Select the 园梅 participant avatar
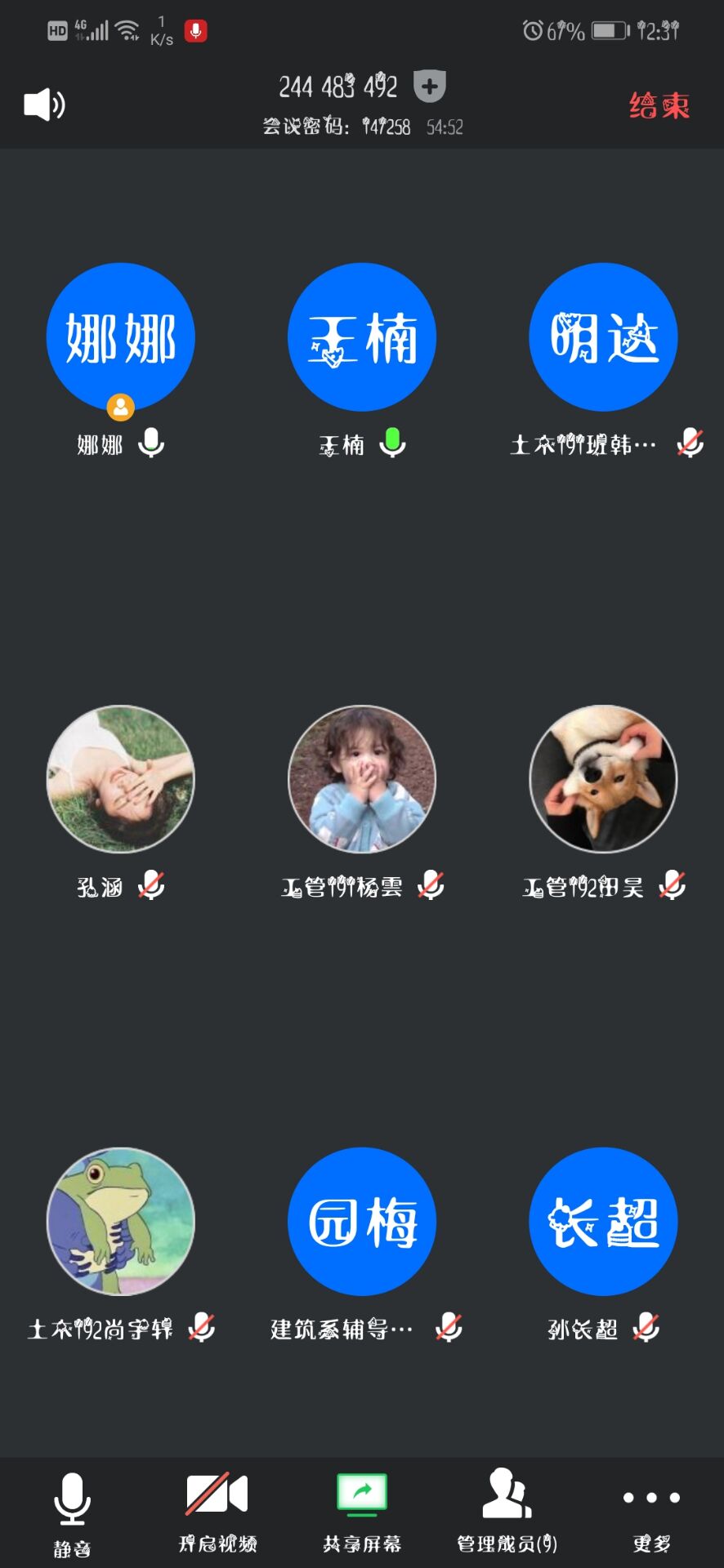 tap(362, 1221)
